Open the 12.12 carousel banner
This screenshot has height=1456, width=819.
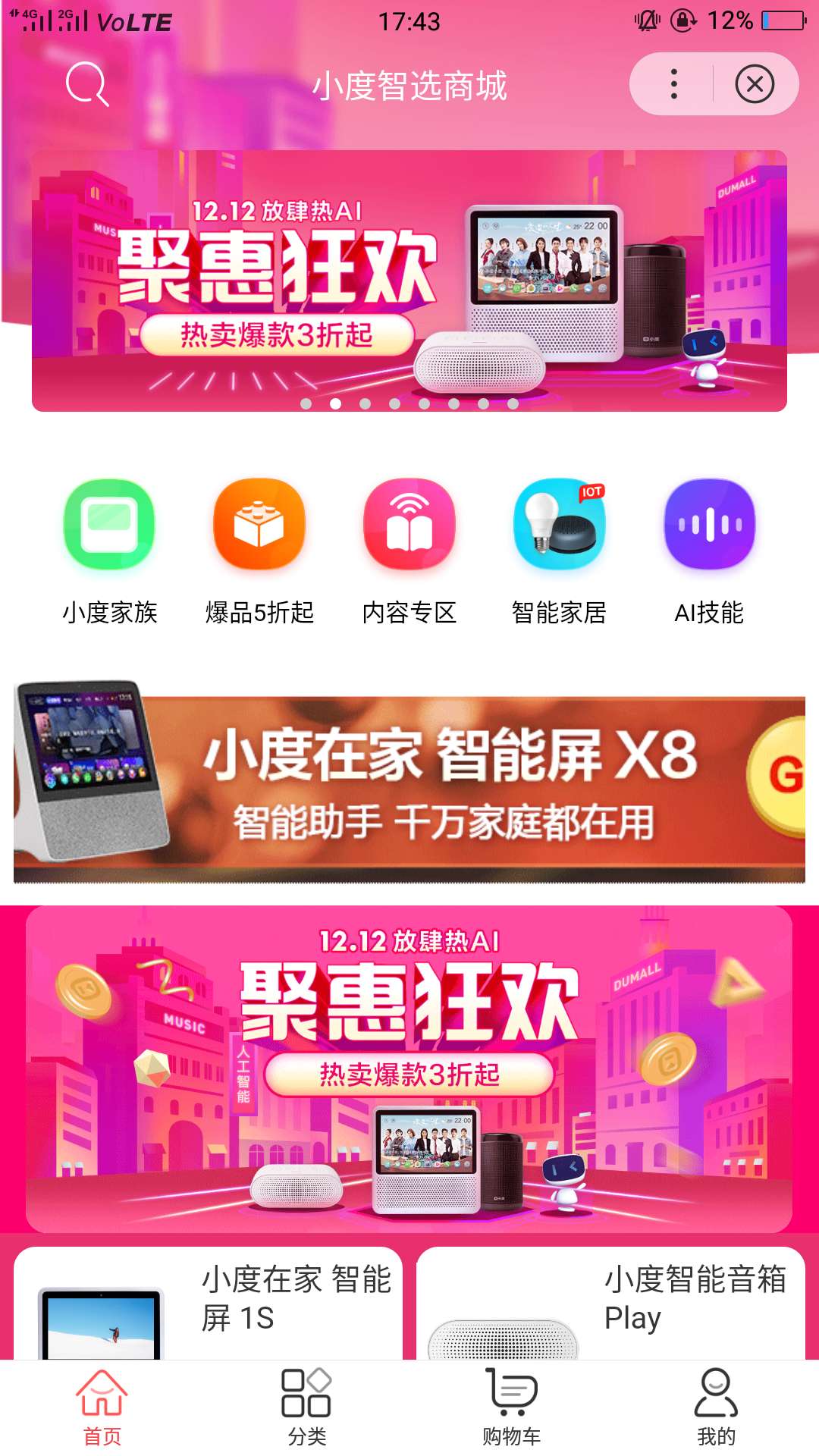409,281
